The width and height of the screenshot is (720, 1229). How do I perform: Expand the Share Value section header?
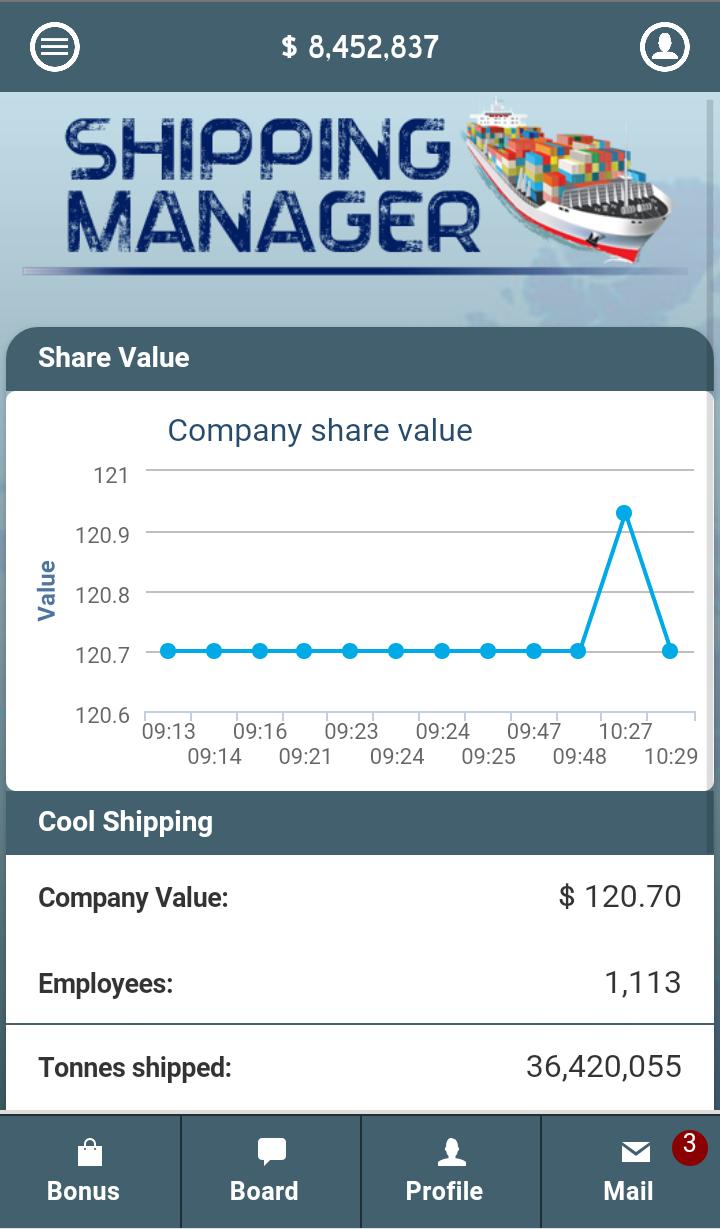113,357
